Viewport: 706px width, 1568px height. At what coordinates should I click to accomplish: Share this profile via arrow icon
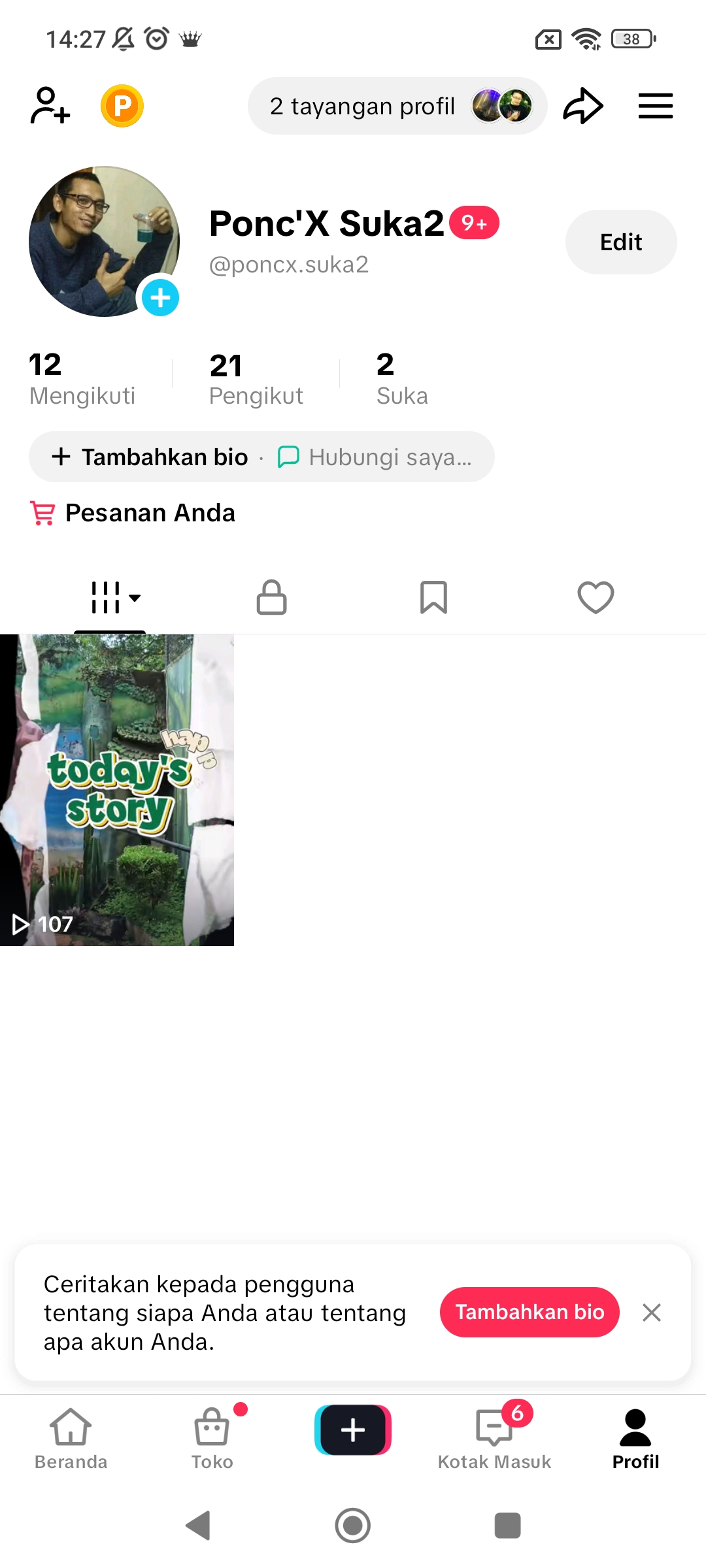point(582,106)
